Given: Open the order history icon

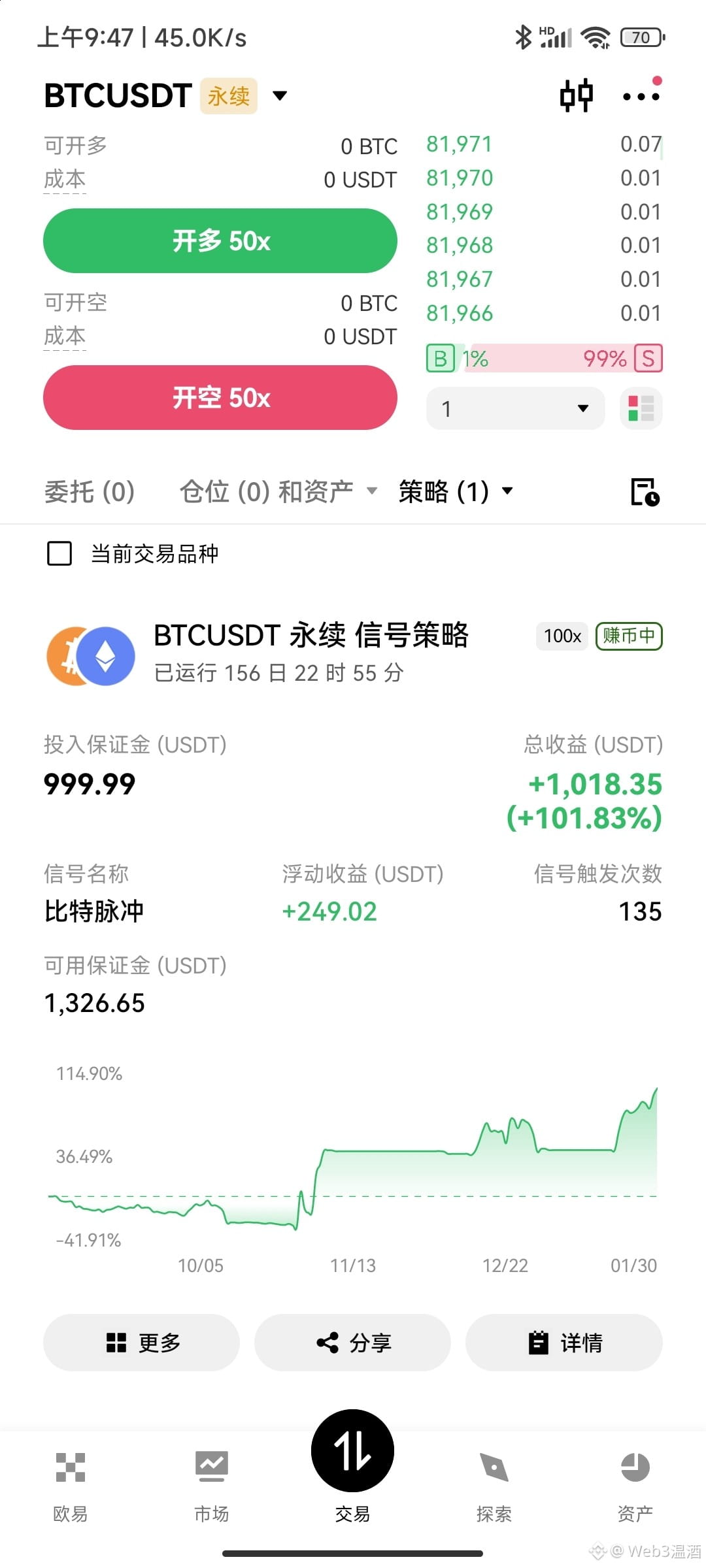Looking at the screenshot, I should (645, 492).
